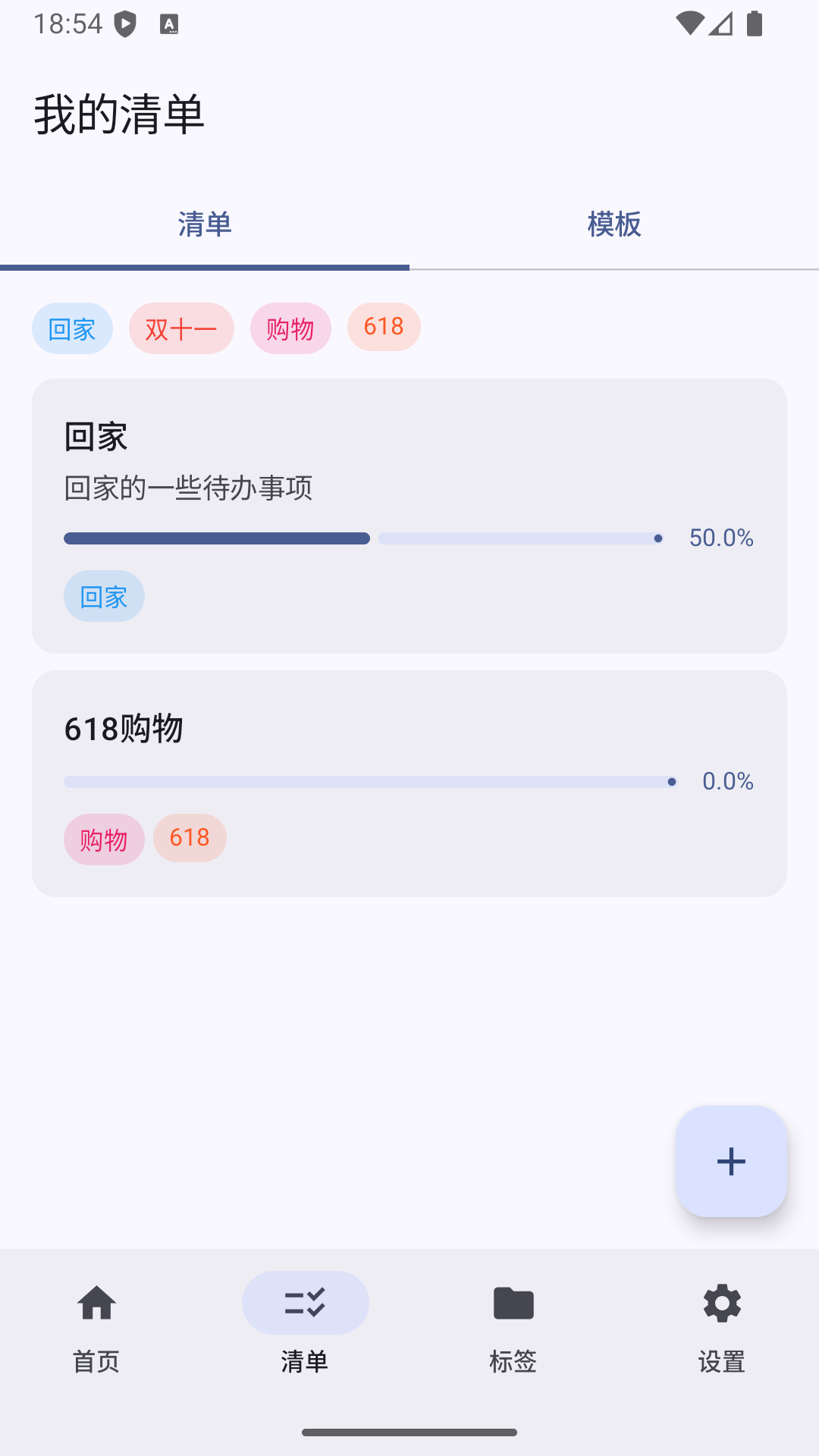Toggle the 回家 tag filter chip
Screen dimensions: 819x1456
[72, 328]
